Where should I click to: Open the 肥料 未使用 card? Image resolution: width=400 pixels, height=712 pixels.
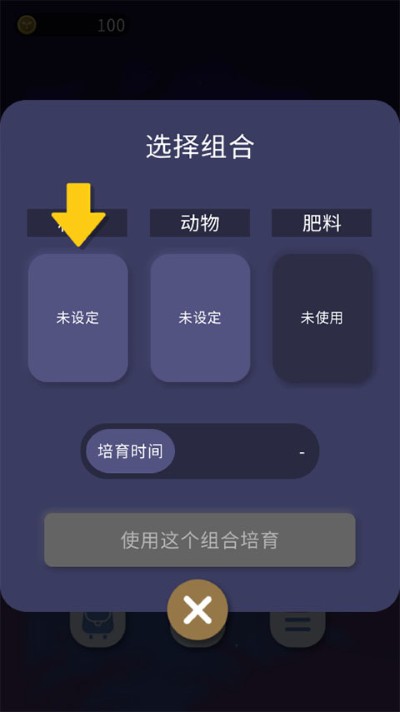322,317
